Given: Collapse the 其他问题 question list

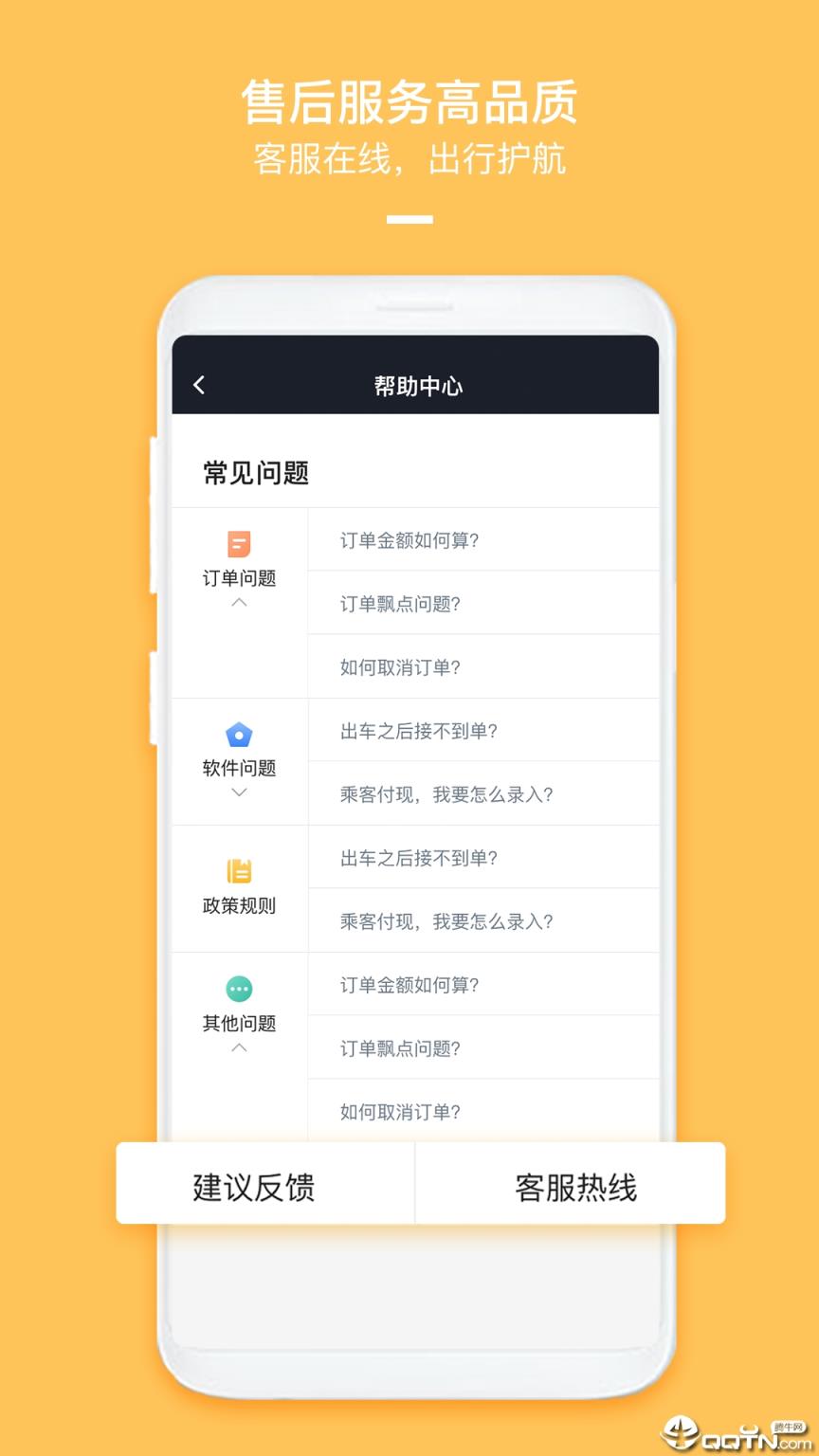Looking at the screenshot, I should click(x=238, y=1047).
